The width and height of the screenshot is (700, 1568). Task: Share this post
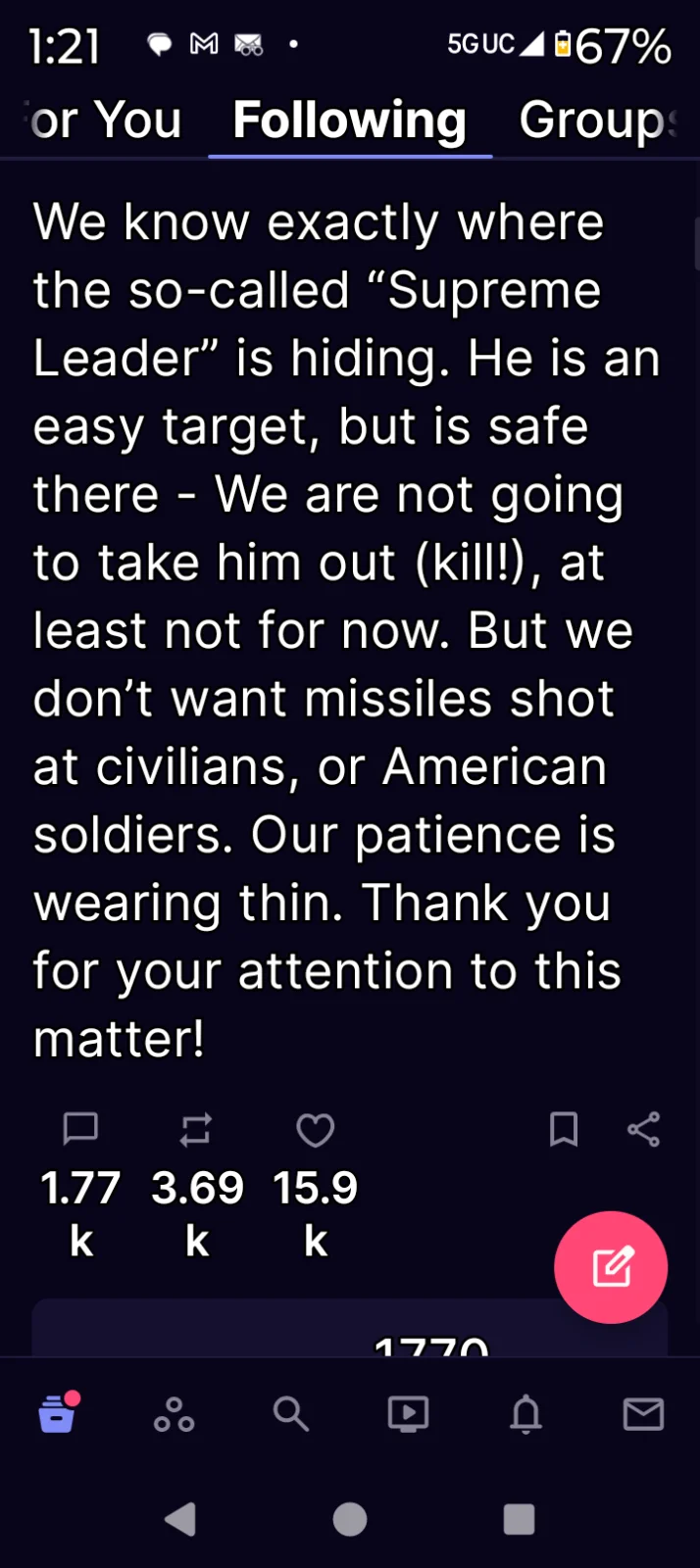(x=643, y=1129)
